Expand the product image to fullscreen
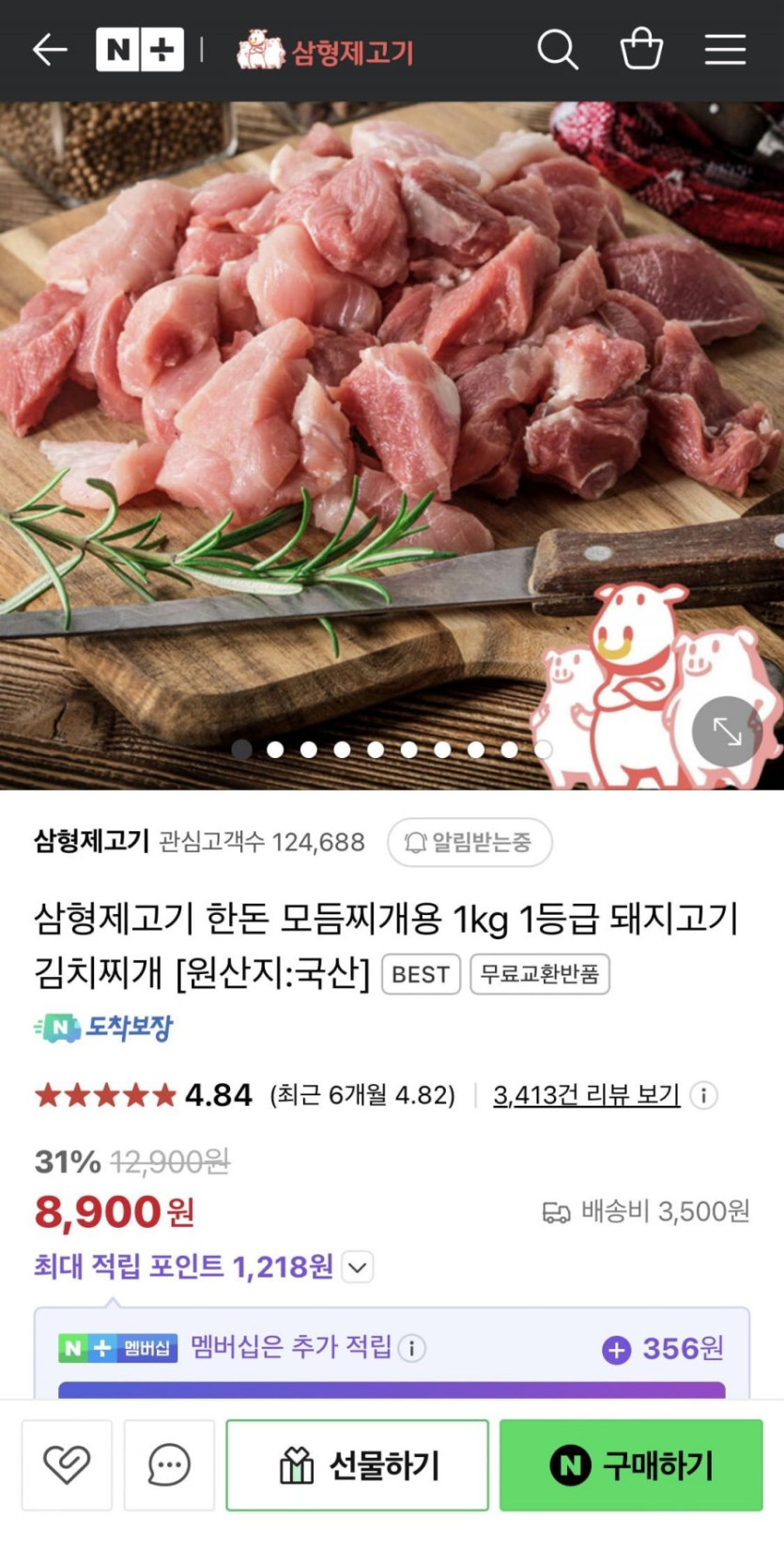The height and width of the screenshot is (1565, 784). [x=727, y=732]
